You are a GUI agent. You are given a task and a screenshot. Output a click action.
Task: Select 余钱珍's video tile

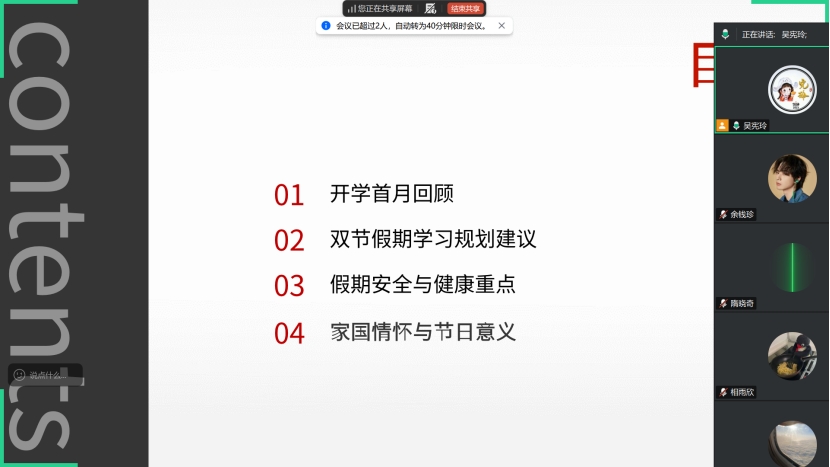click(771, 178)
